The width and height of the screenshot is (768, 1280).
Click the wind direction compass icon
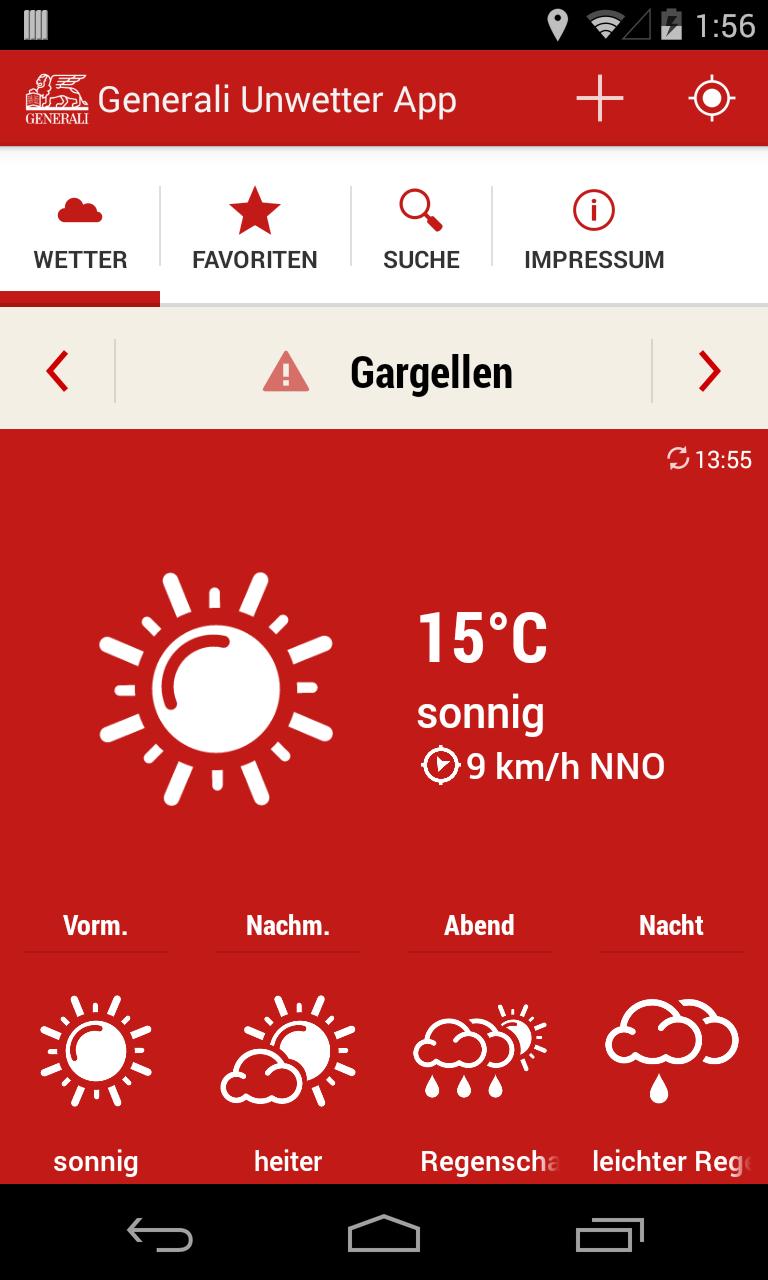(442, 766)
